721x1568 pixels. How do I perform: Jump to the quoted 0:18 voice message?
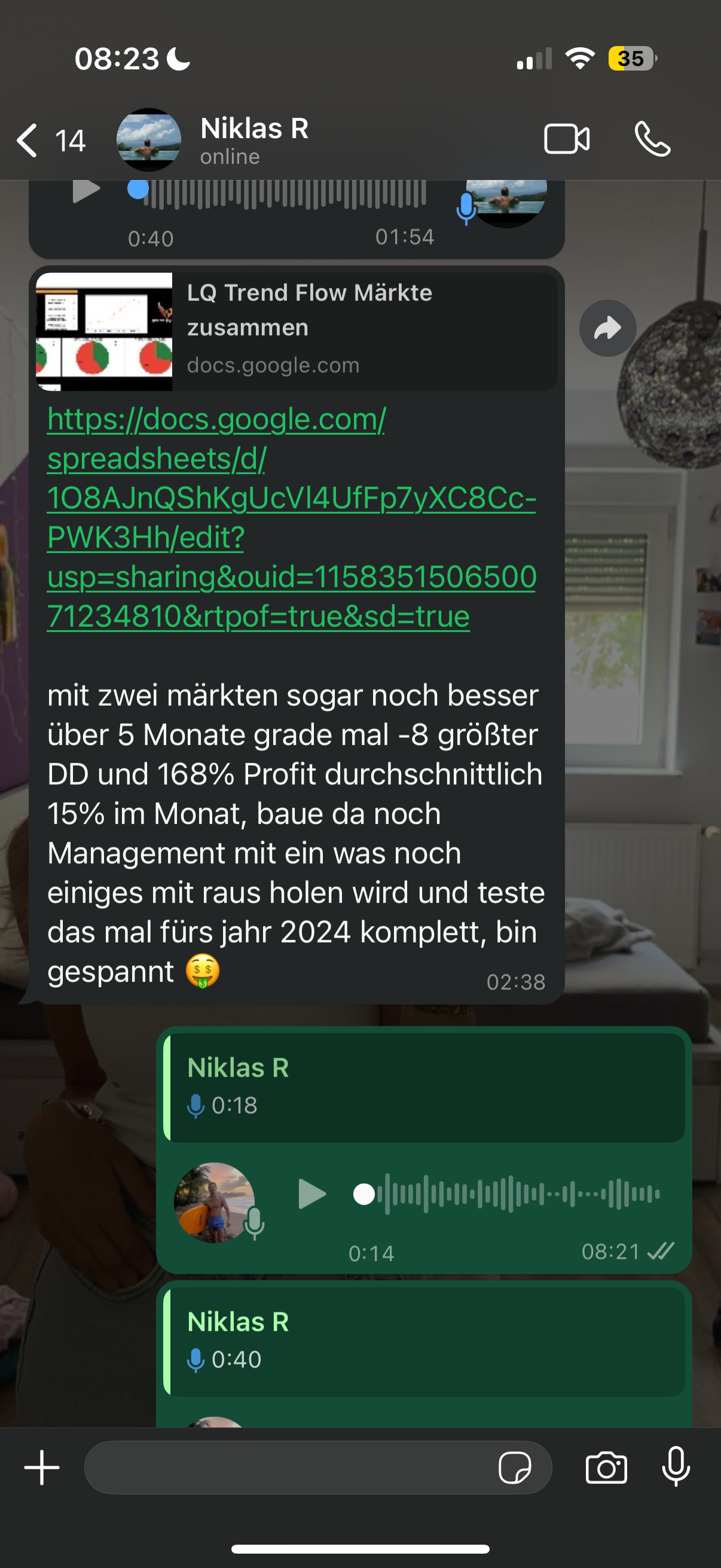[x=423, y=1087]
